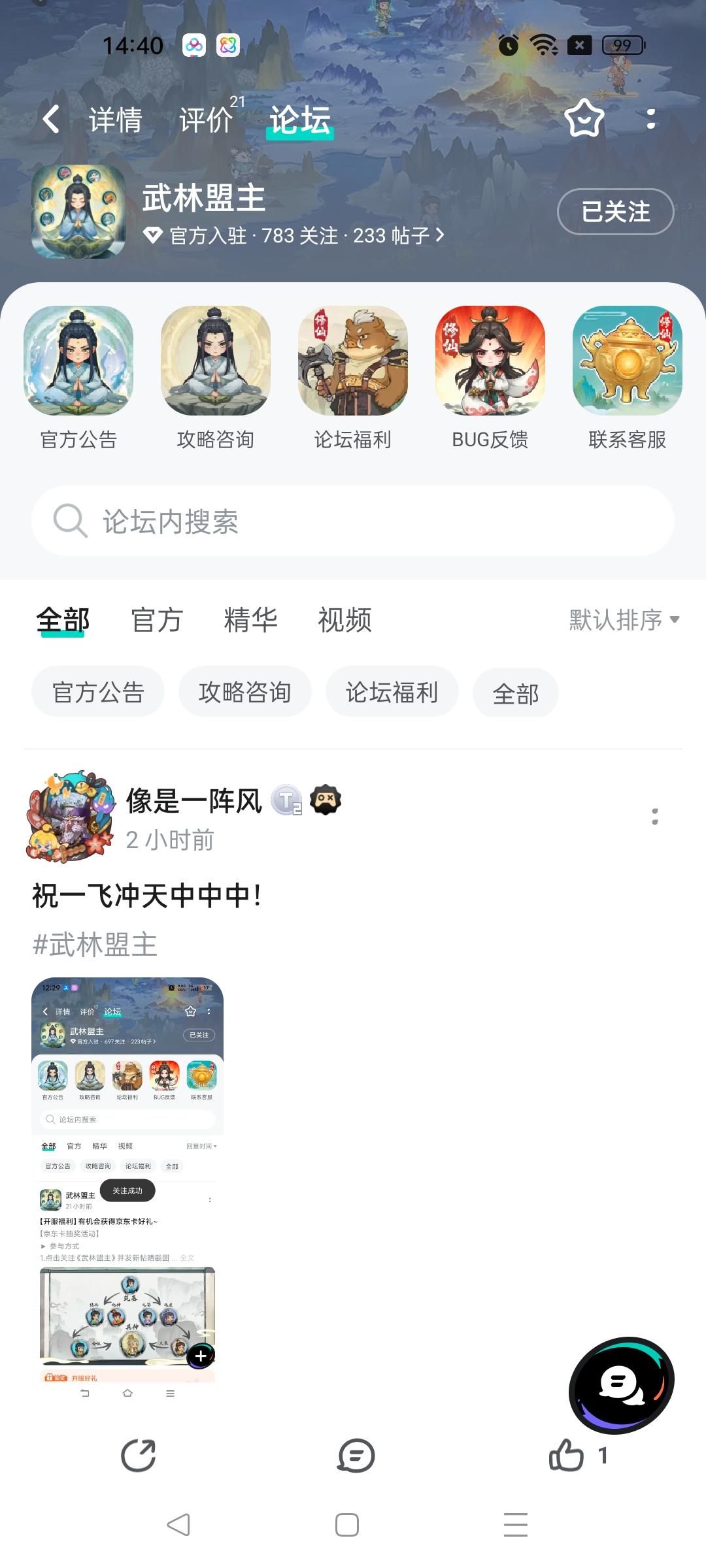The width and height of the screenshot is (706, 1568).
Task: Switch to the 评价 tab
Action: coord(207,120)
